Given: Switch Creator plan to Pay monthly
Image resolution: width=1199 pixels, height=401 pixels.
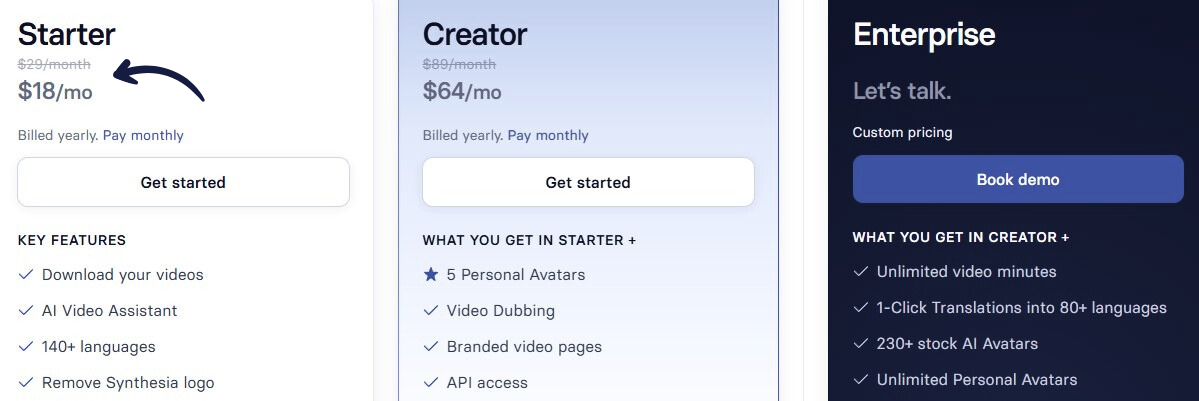Looking at the screenshot, I should (x=548, y=135).
